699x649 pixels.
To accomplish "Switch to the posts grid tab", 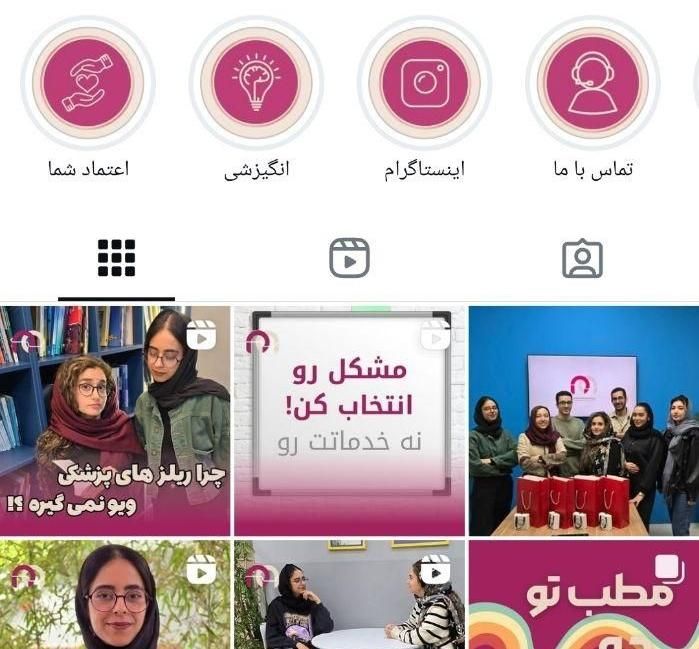I will coord(116,259).
